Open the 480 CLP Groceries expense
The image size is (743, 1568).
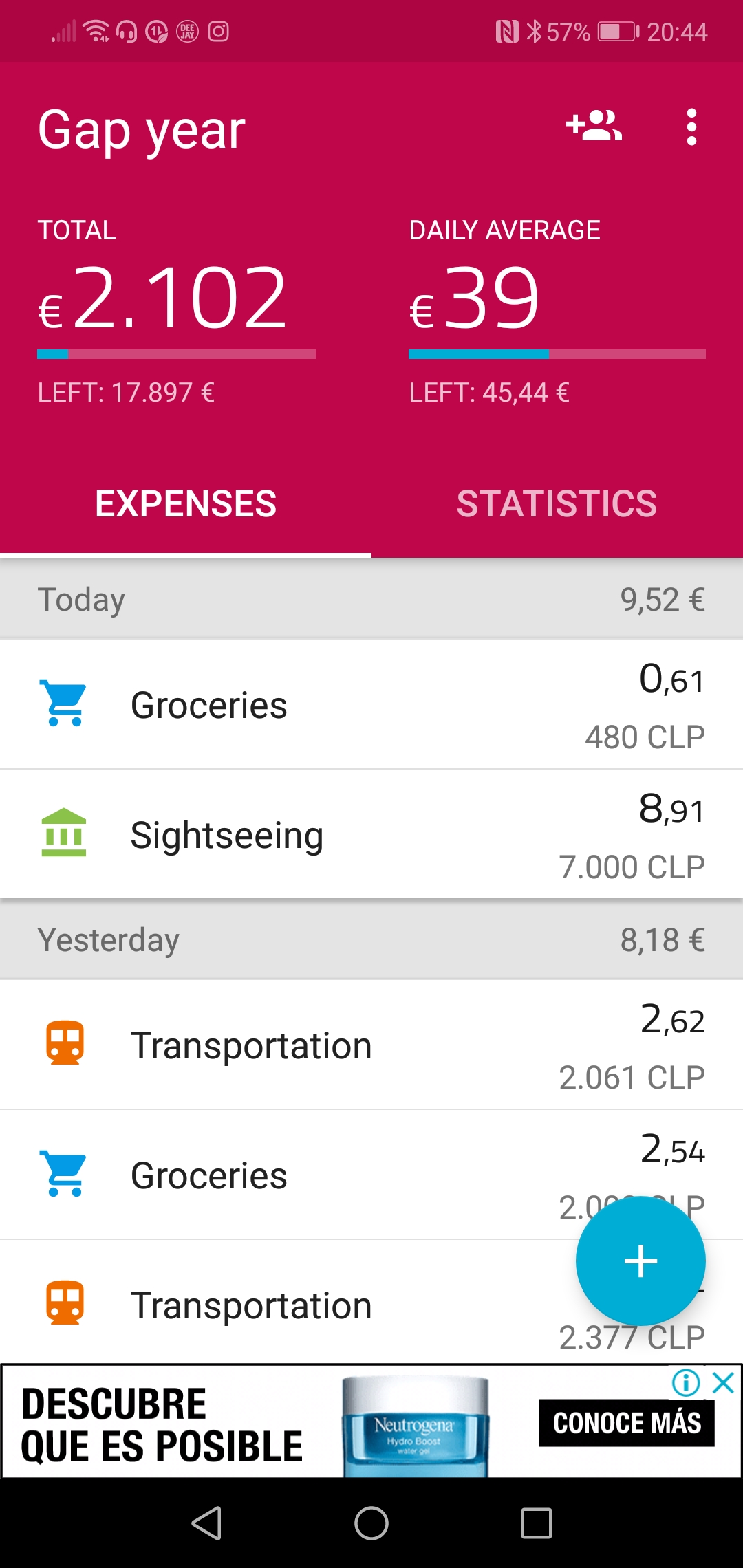[x=371, y=705]
